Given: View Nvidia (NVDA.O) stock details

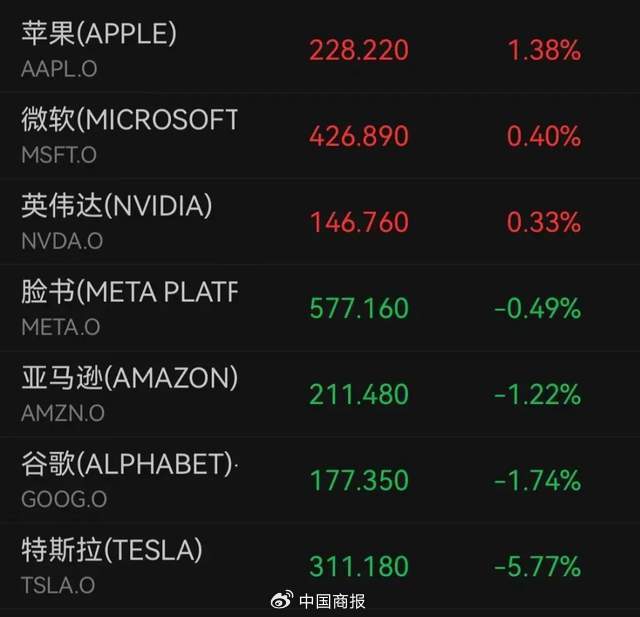Looking at the screenshot, I should tap(320, 222).
